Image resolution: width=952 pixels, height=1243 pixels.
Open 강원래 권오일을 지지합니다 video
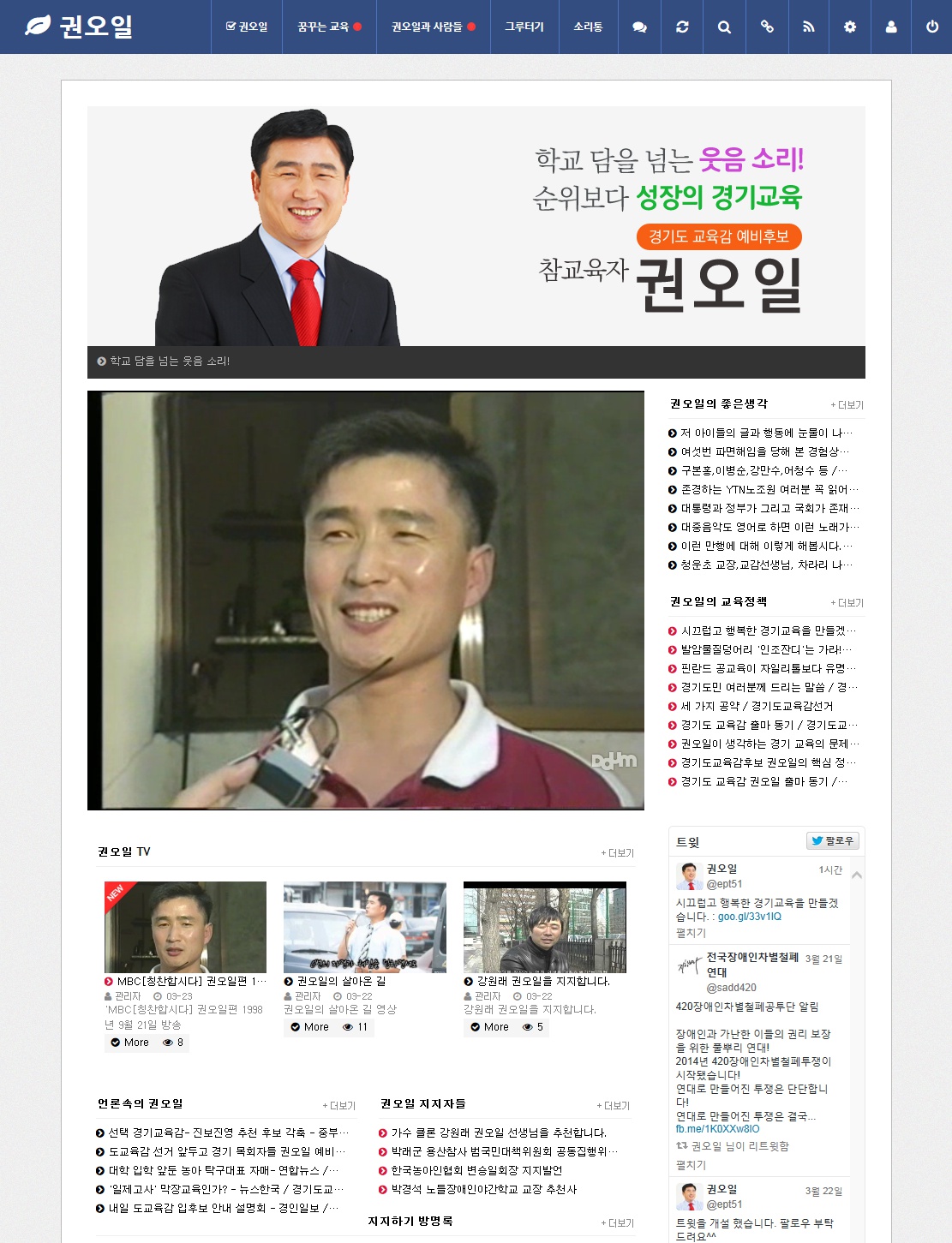[544, 927]
